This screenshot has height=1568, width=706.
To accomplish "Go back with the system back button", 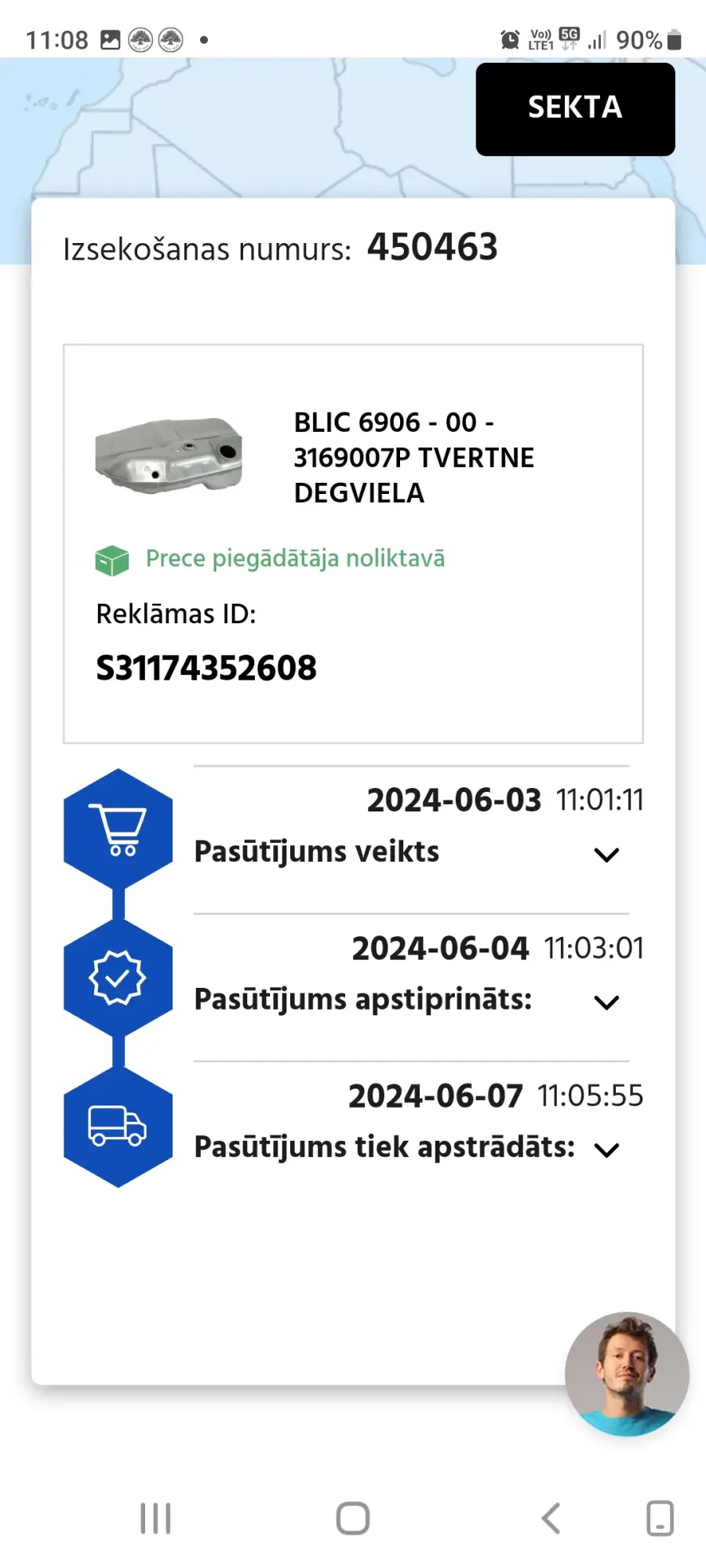I will 551,1519.
